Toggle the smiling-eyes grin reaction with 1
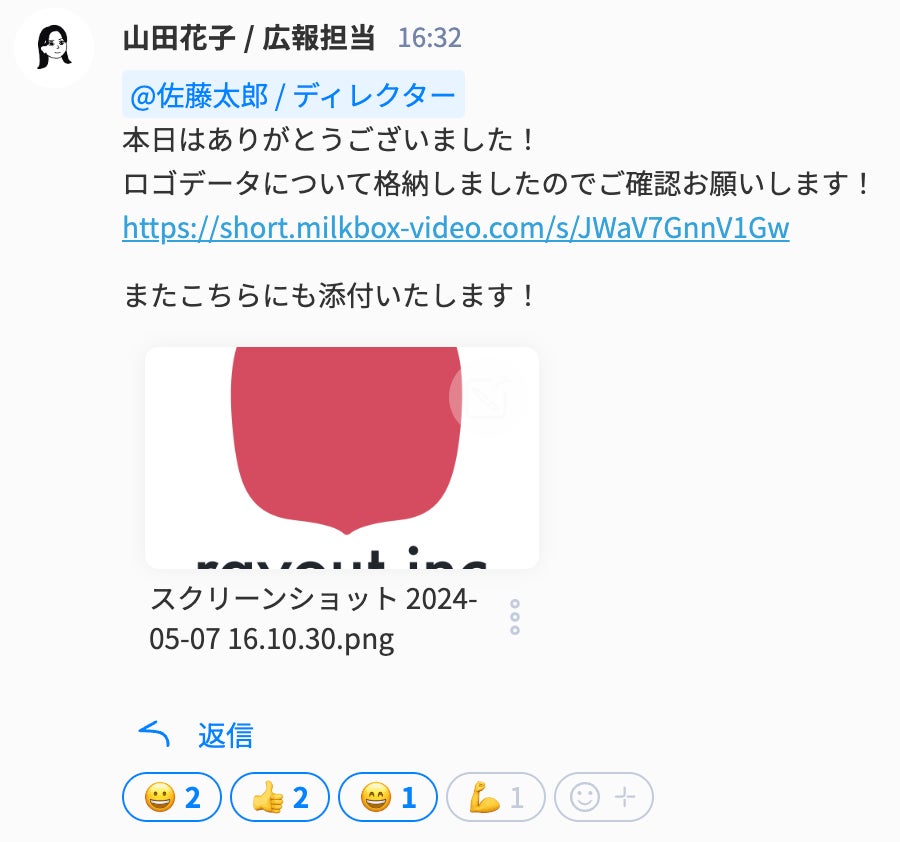Viewport: 900px width, 842px height. [x=388, y=797]
